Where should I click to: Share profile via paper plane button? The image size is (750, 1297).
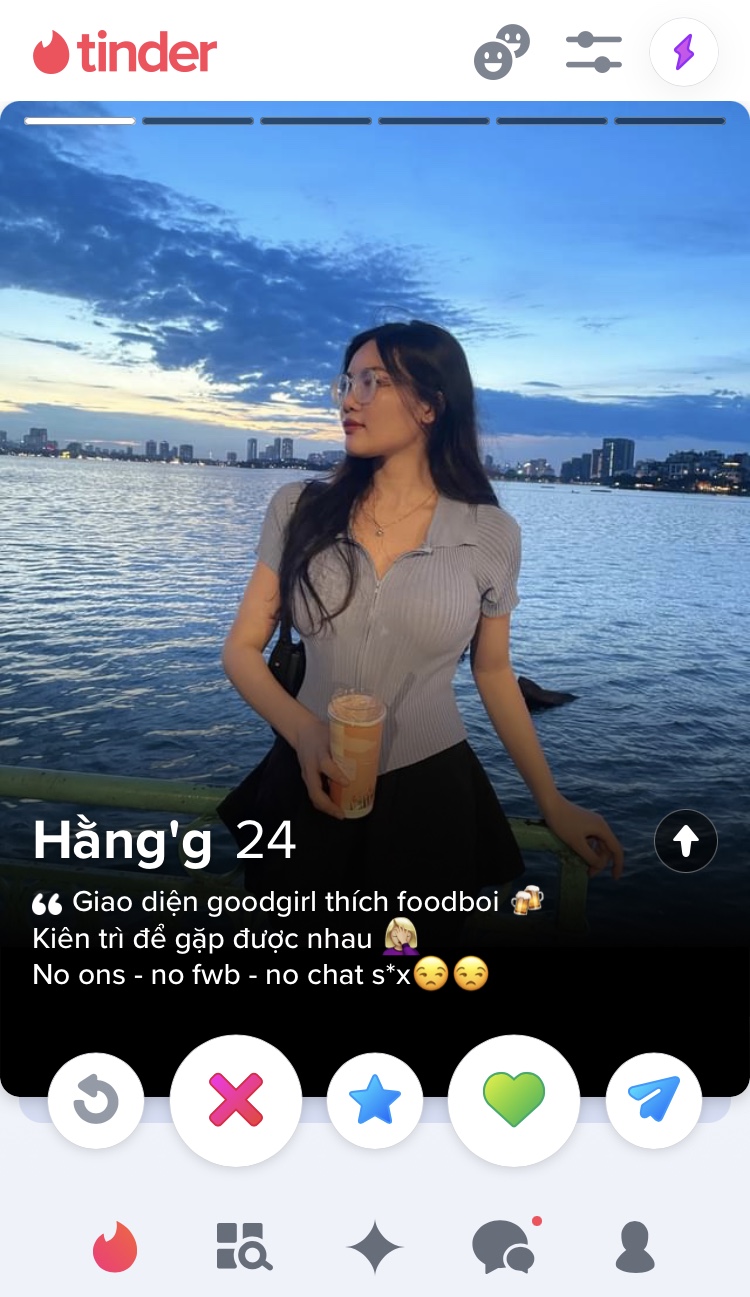click(x=654, y=1101)
